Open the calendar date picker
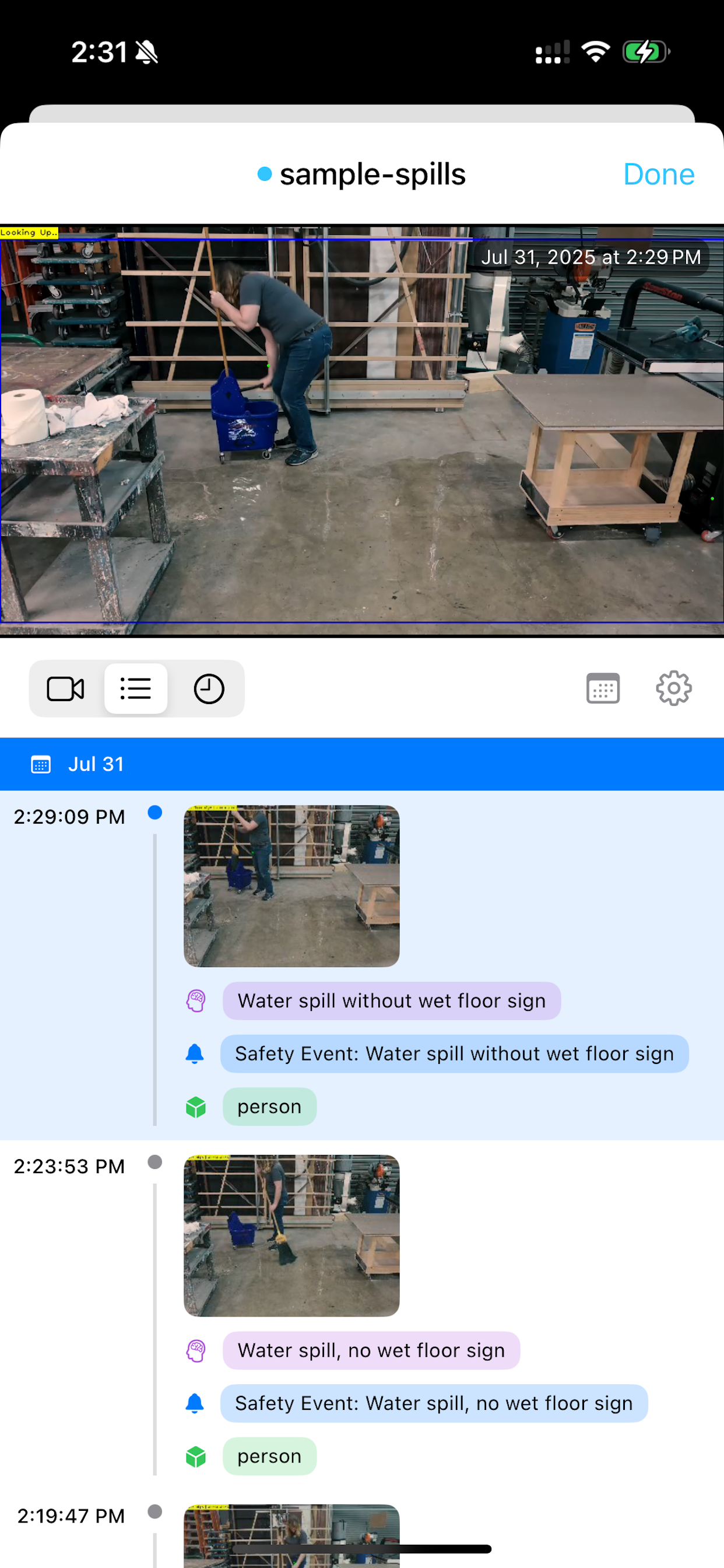 click(x=603, y=688)
